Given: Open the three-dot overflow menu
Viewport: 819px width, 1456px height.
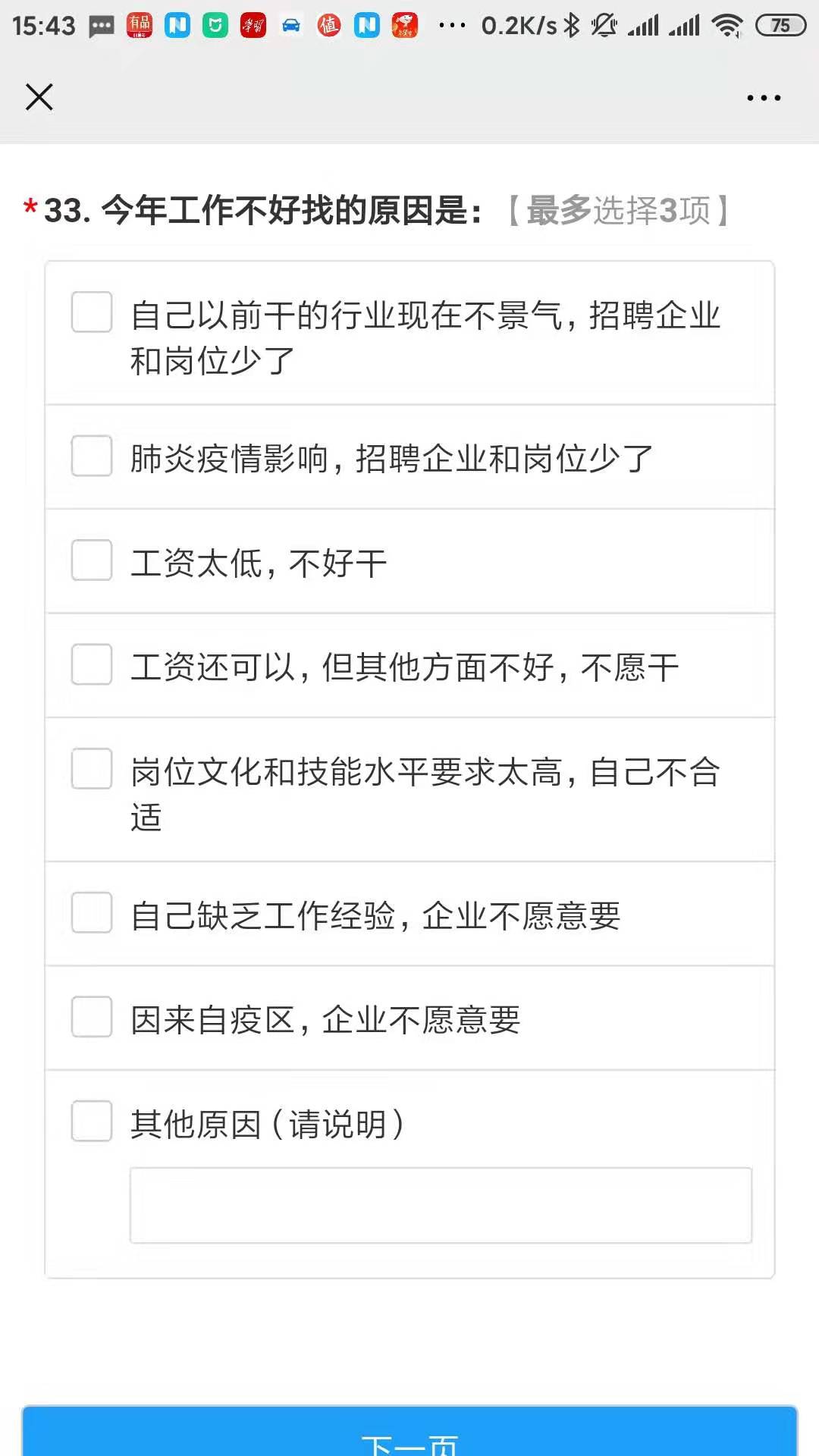Looking at the screenshot, I should tap(763, 98).
